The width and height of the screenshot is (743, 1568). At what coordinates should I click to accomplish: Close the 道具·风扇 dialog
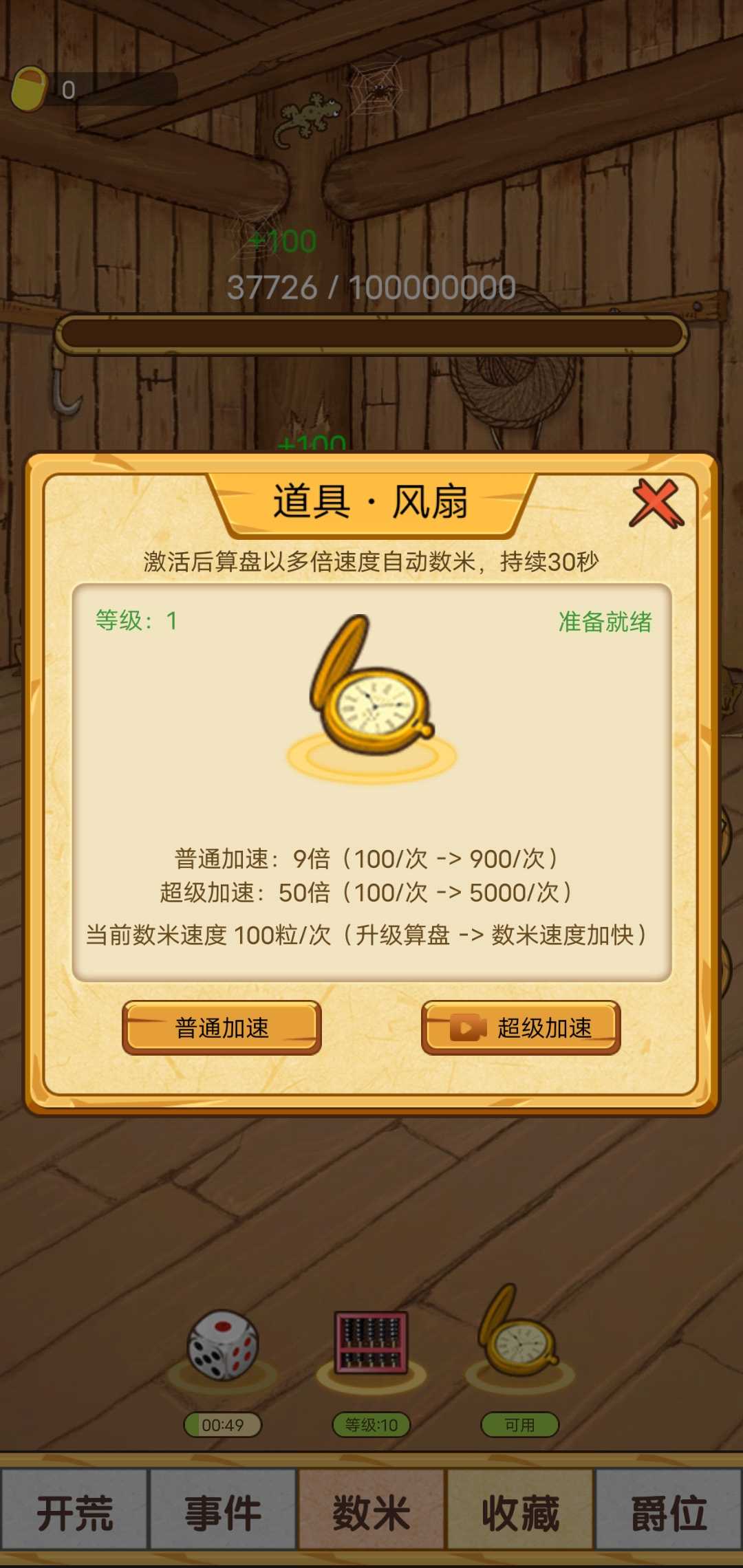656,503
